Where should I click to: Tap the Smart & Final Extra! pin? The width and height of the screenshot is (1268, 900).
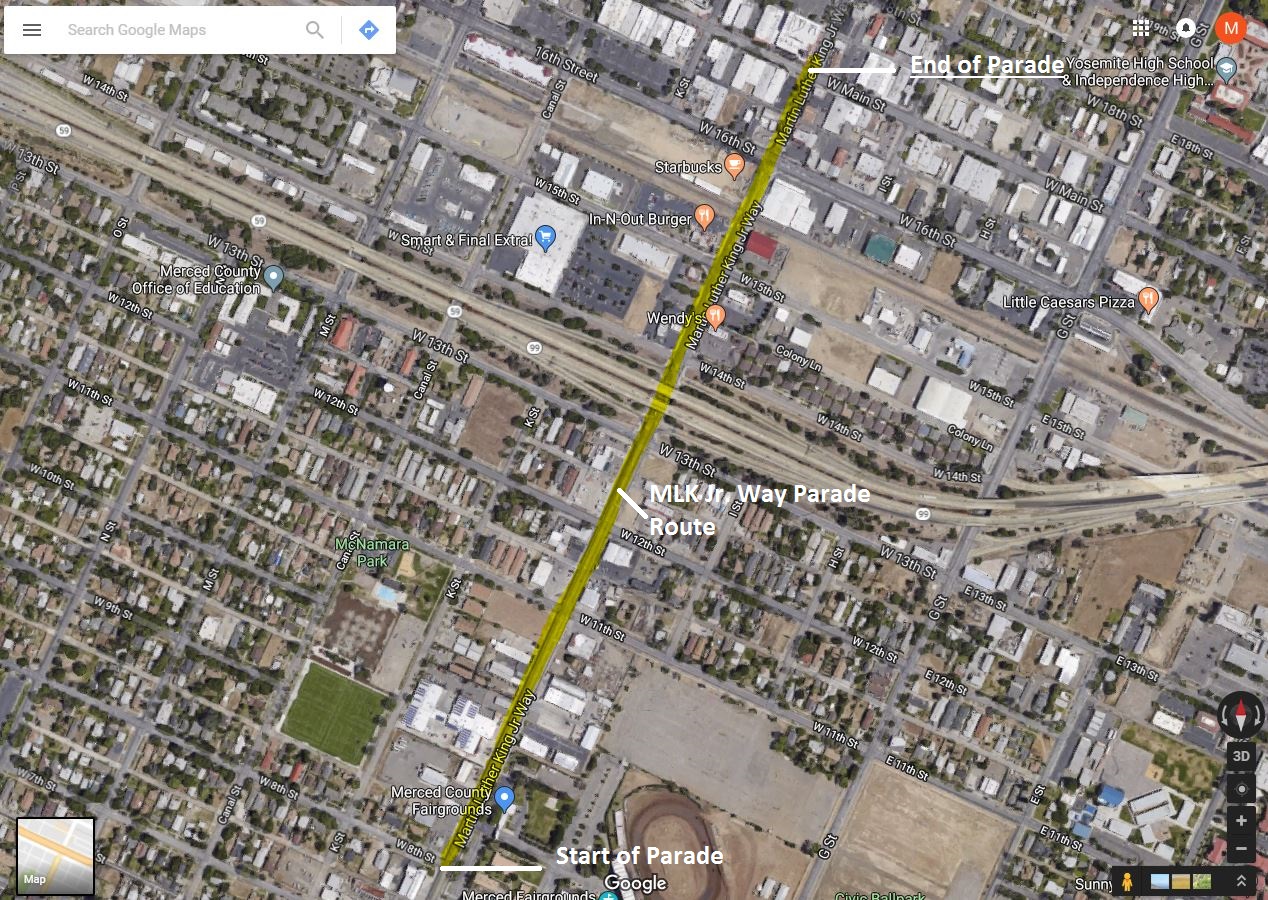click(x=545, y=238)
